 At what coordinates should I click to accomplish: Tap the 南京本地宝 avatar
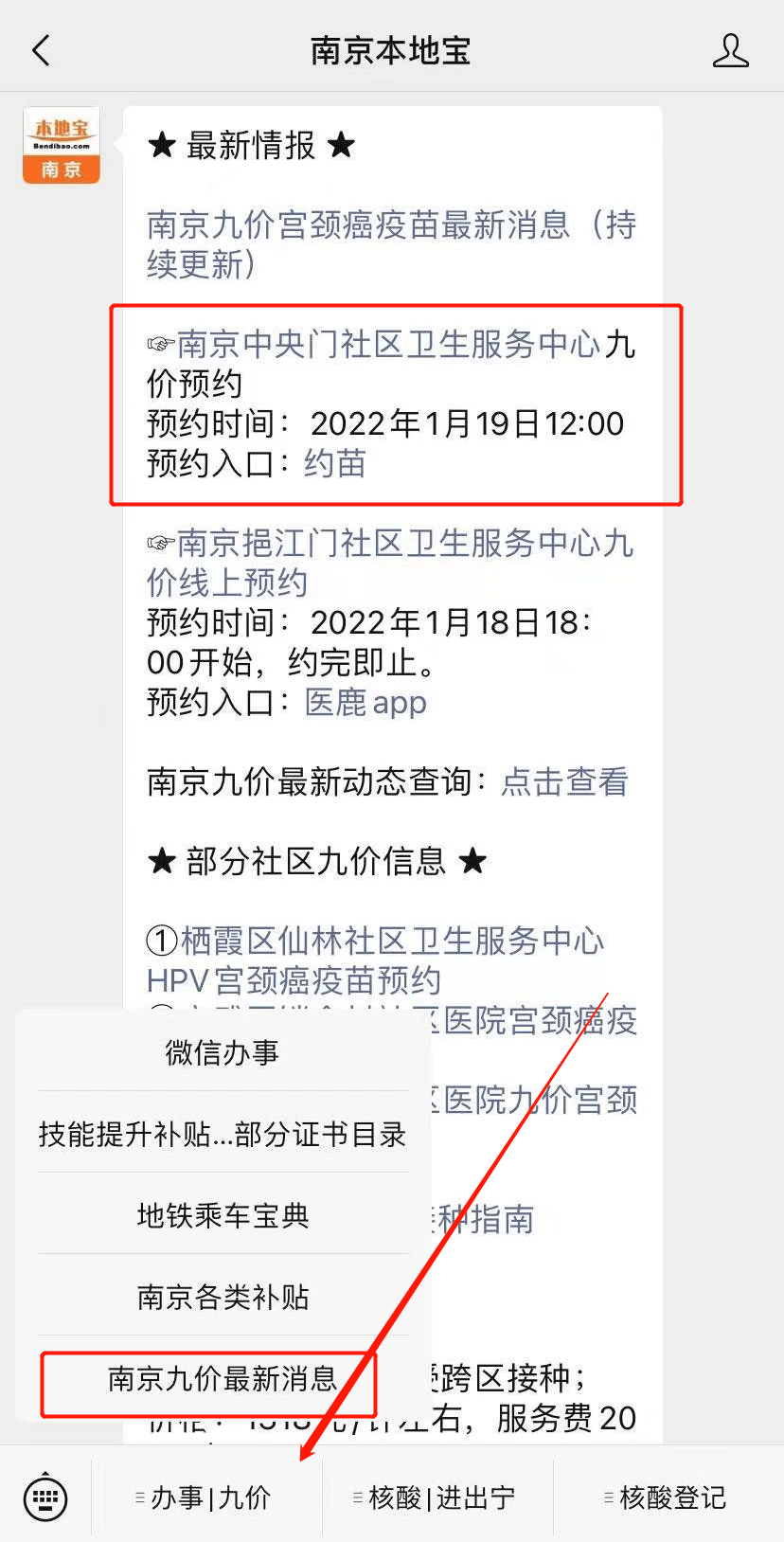(x=62, y=145)
